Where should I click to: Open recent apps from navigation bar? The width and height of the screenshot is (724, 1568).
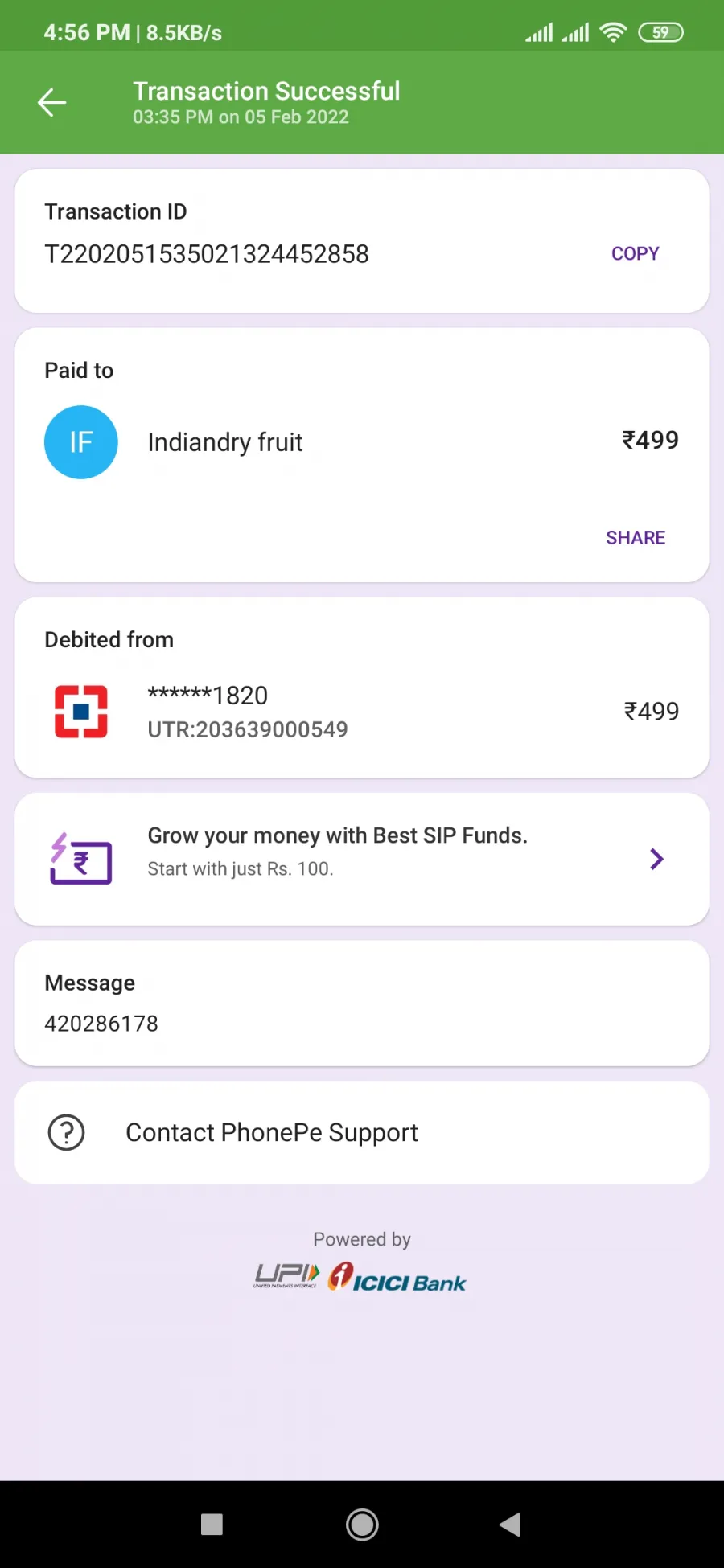coord(212,1525)
